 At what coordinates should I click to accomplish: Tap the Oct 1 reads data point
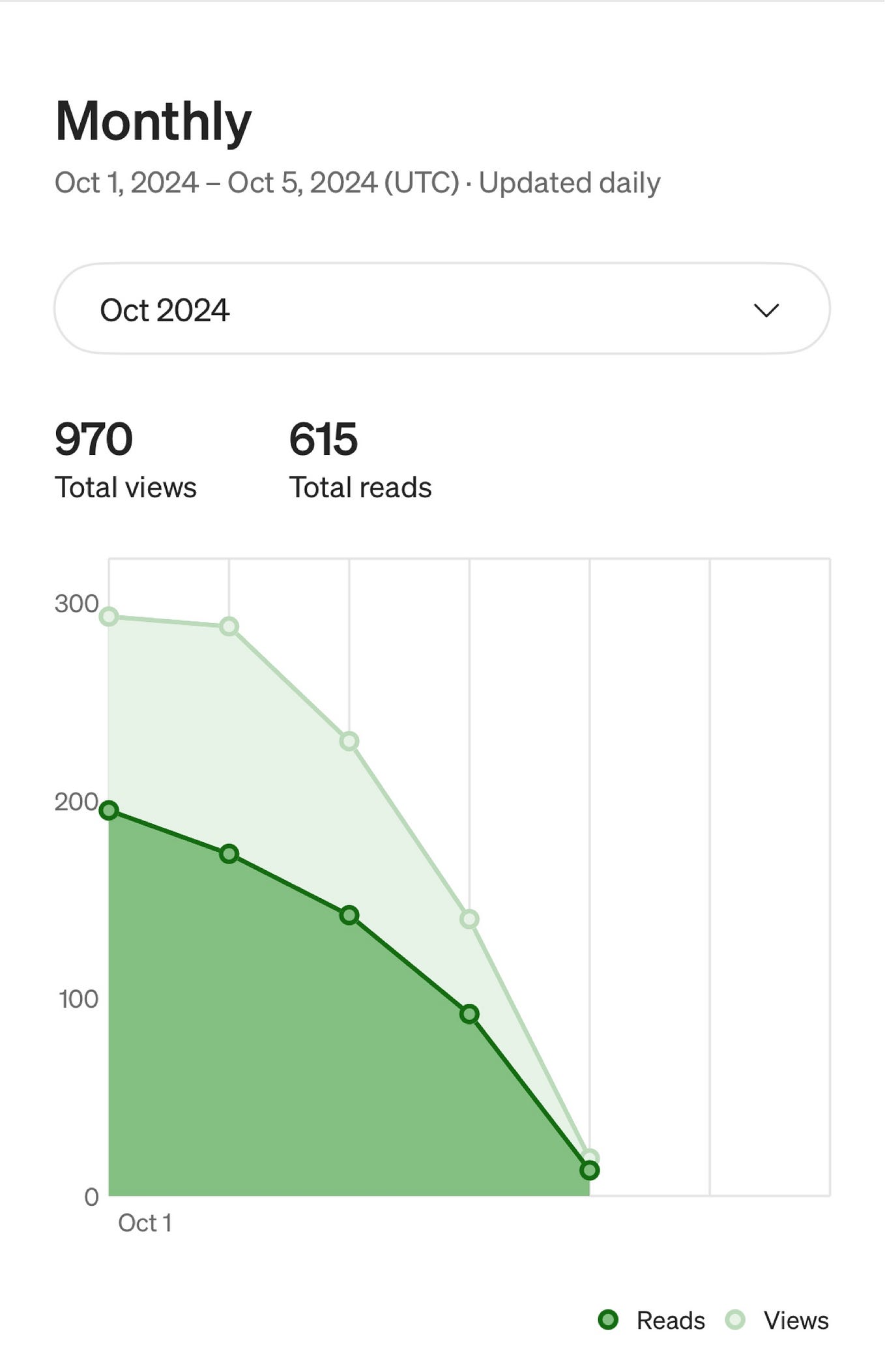point(109,811)
